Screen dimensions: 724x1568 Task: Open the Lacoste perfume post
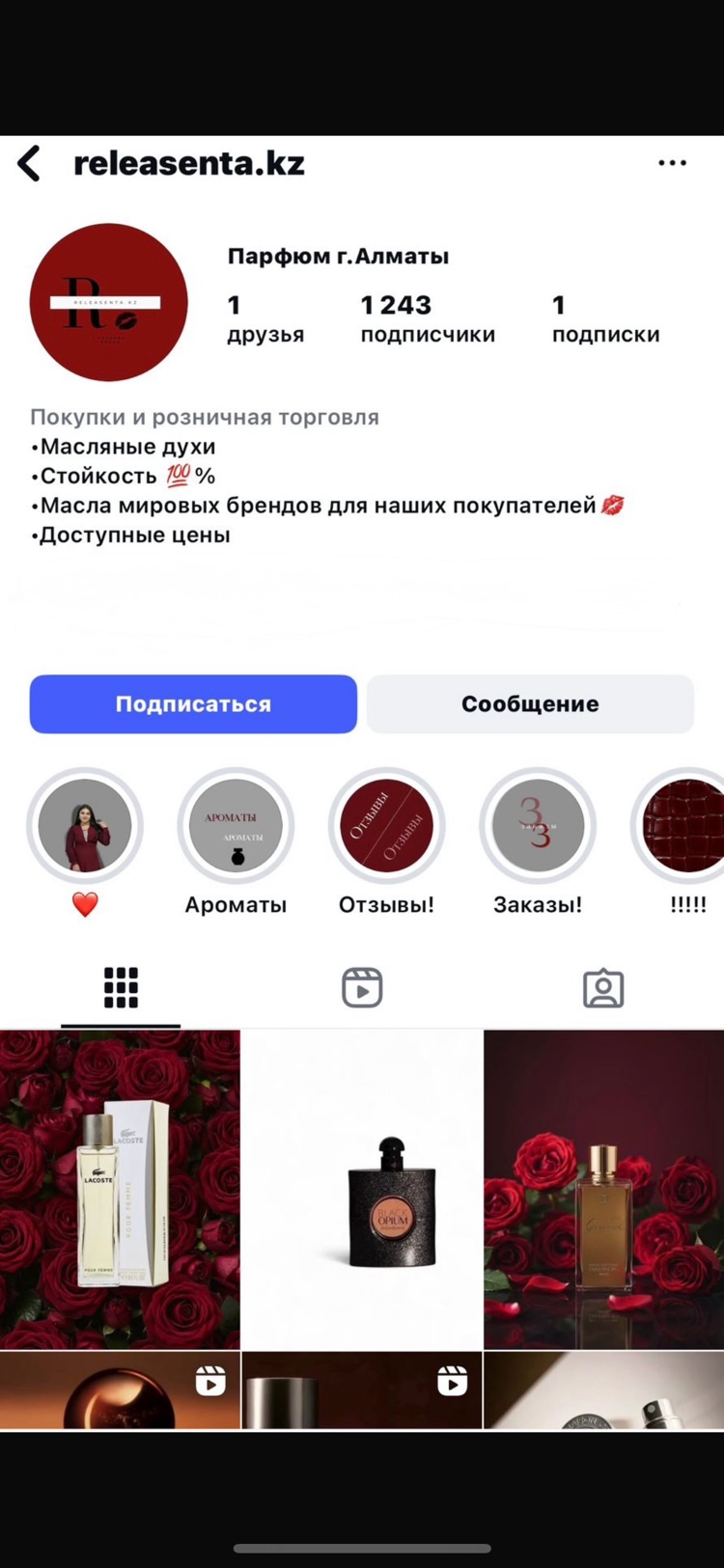tap(120, 1189)
